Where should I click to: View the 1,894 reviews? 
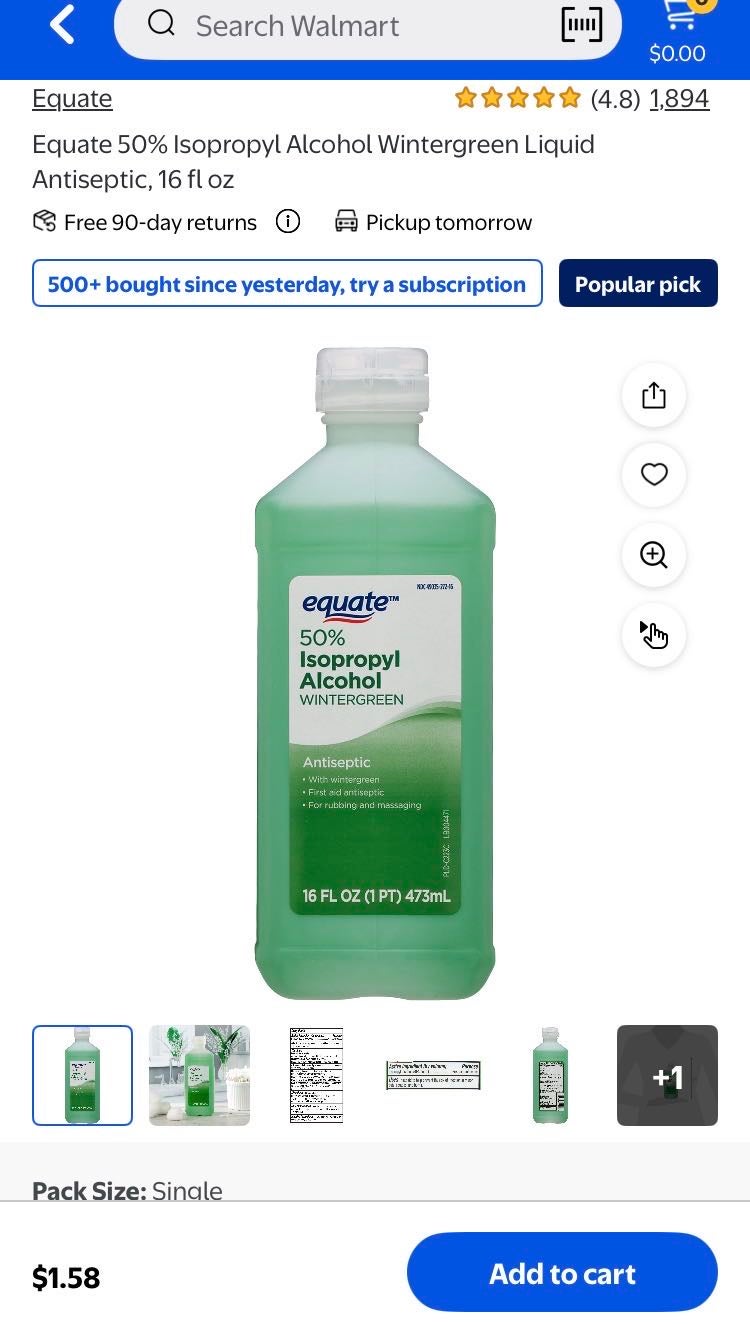point(679,99)
